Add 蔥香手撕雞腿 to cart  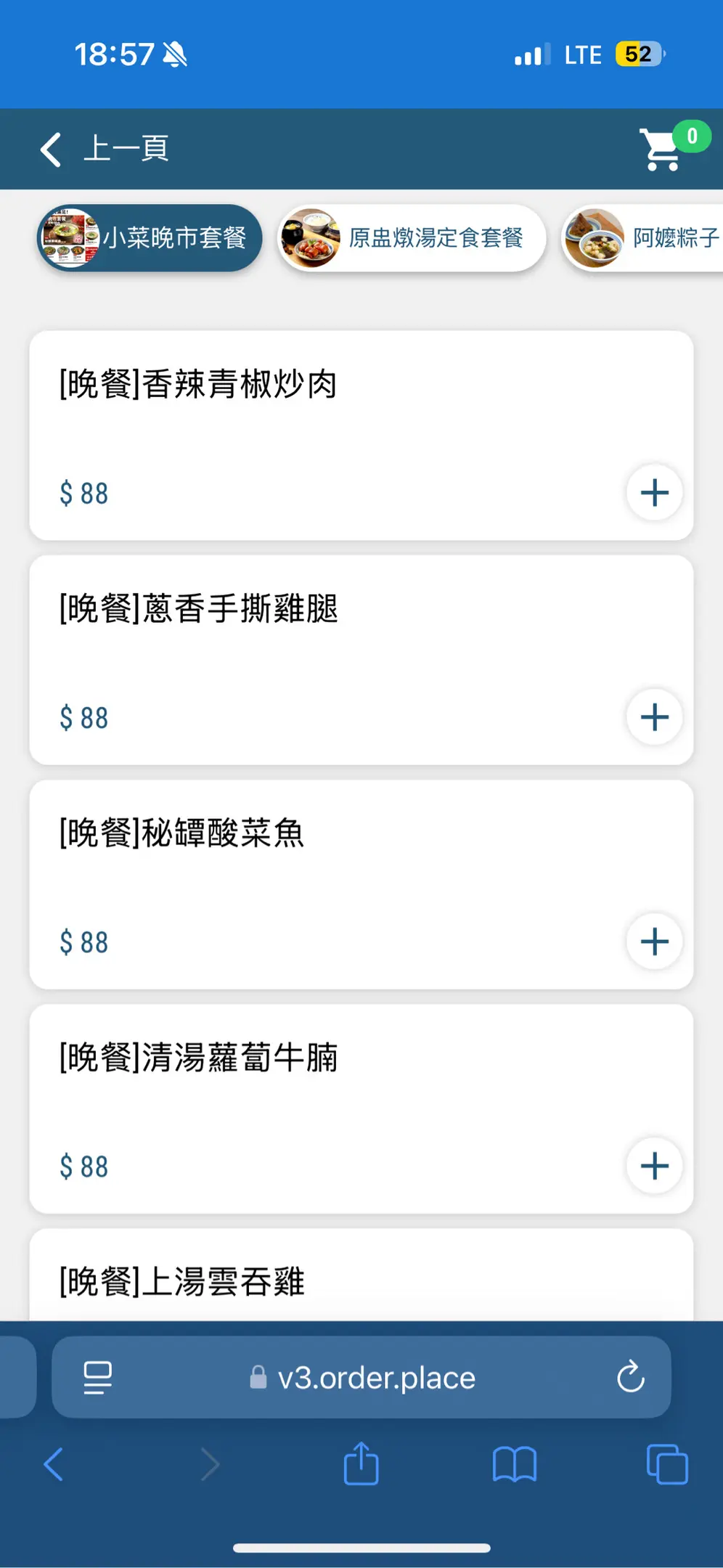[654, 717]
